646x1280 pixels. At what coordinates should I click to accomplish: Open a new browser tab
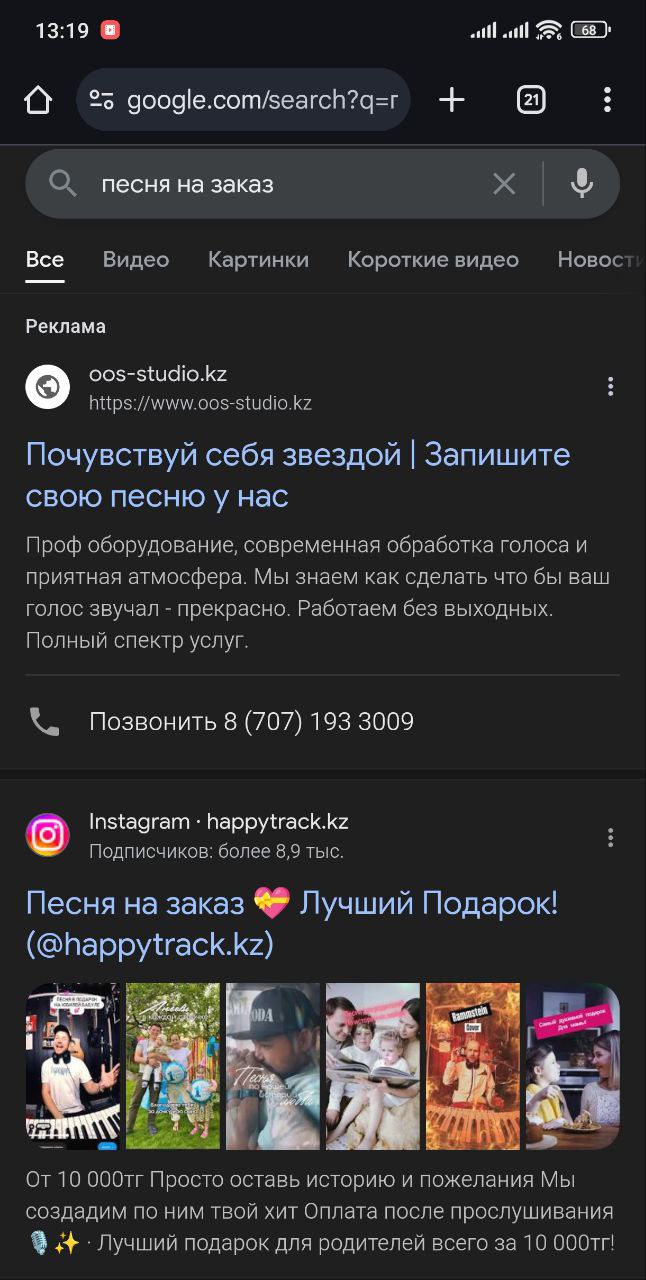pyautogui.click(x=452, y=100)
